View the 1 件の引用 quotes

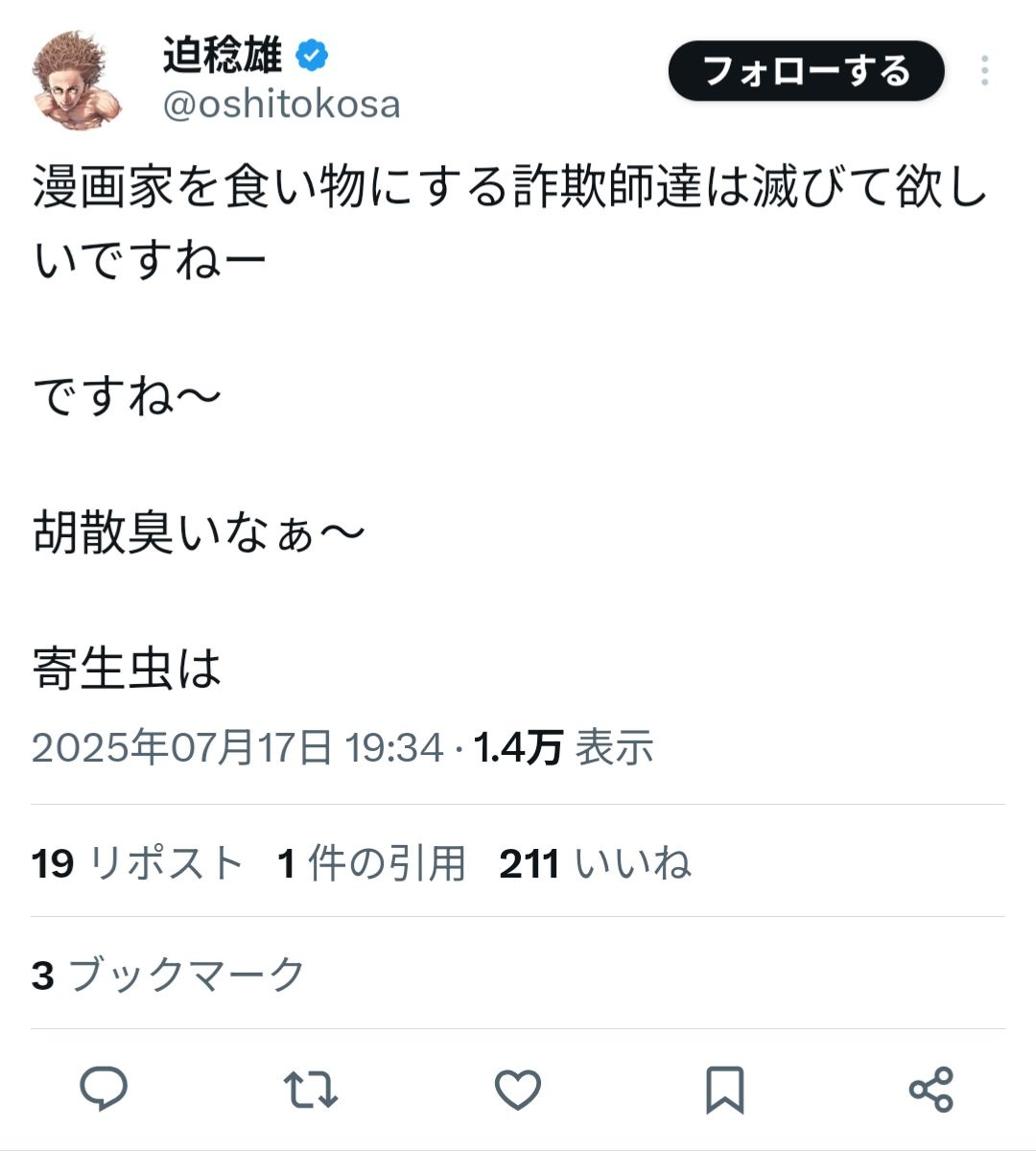pyautogui.click(x=371, y=863)
